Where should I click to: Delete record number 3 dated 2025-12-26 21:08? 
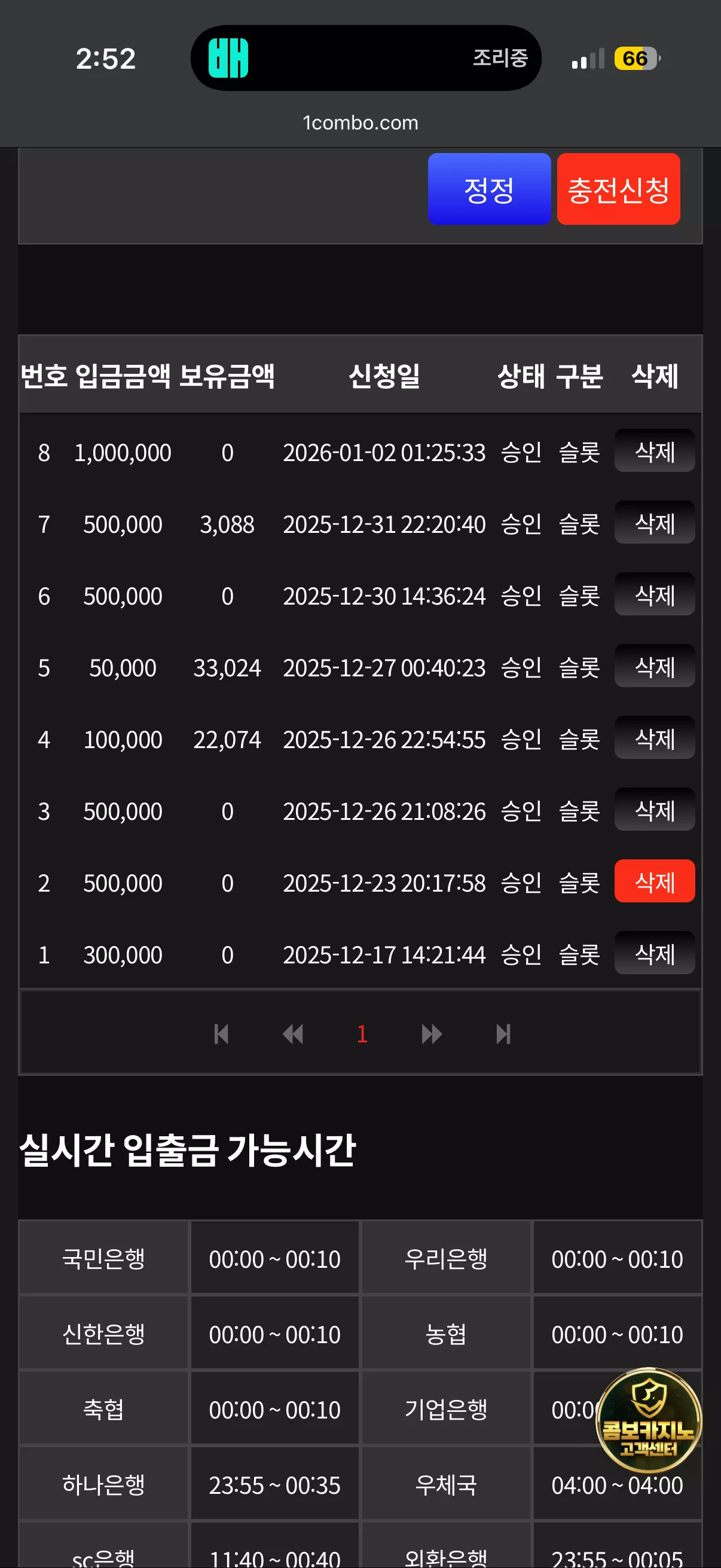coord(655,810)
